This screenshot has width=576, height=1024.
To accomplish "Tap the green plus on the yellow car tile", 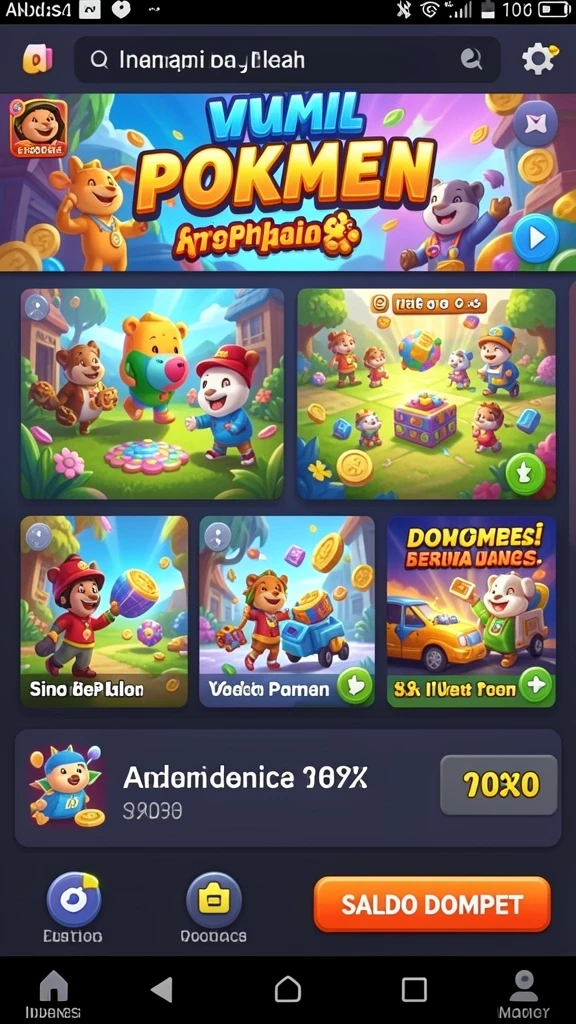I will pos(535,686).
